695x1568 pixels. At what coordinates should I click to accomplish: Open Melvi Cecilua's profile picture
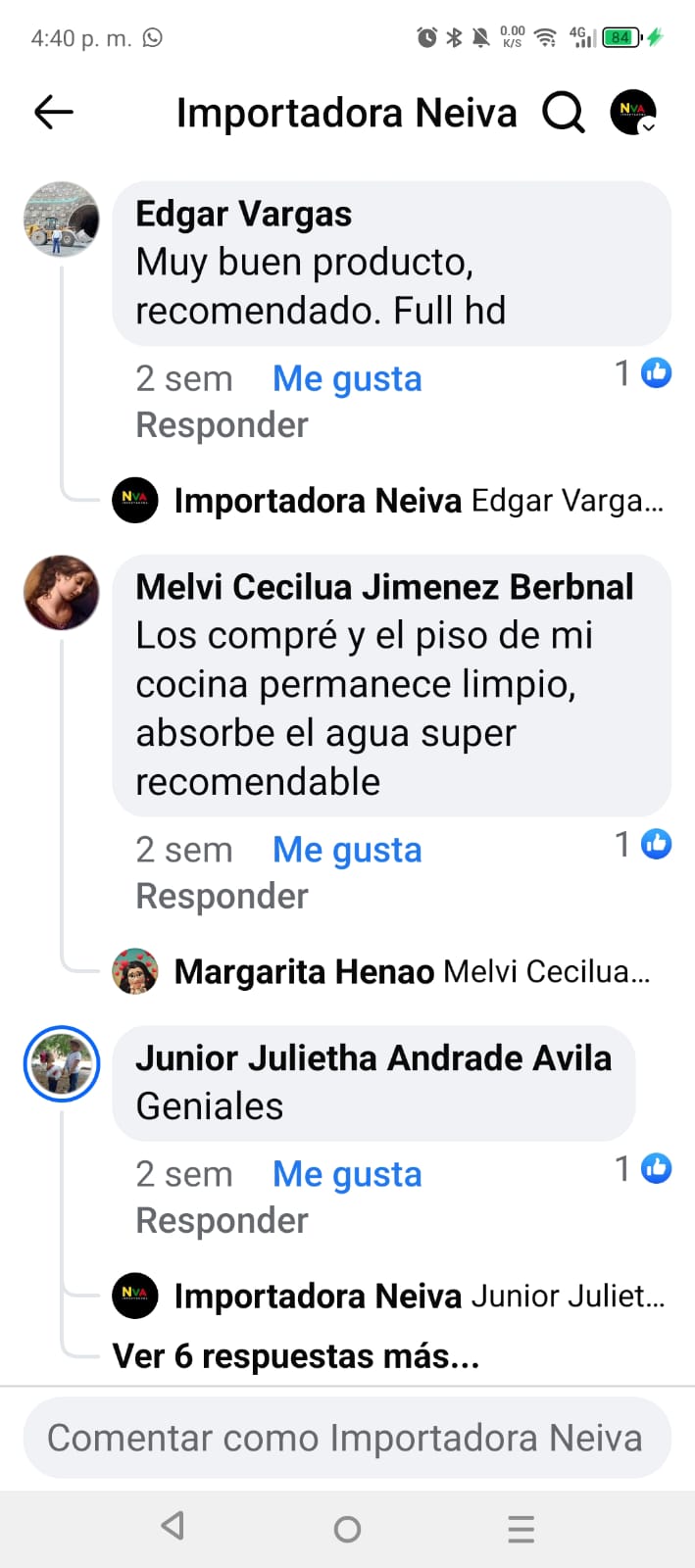point(62,592)
